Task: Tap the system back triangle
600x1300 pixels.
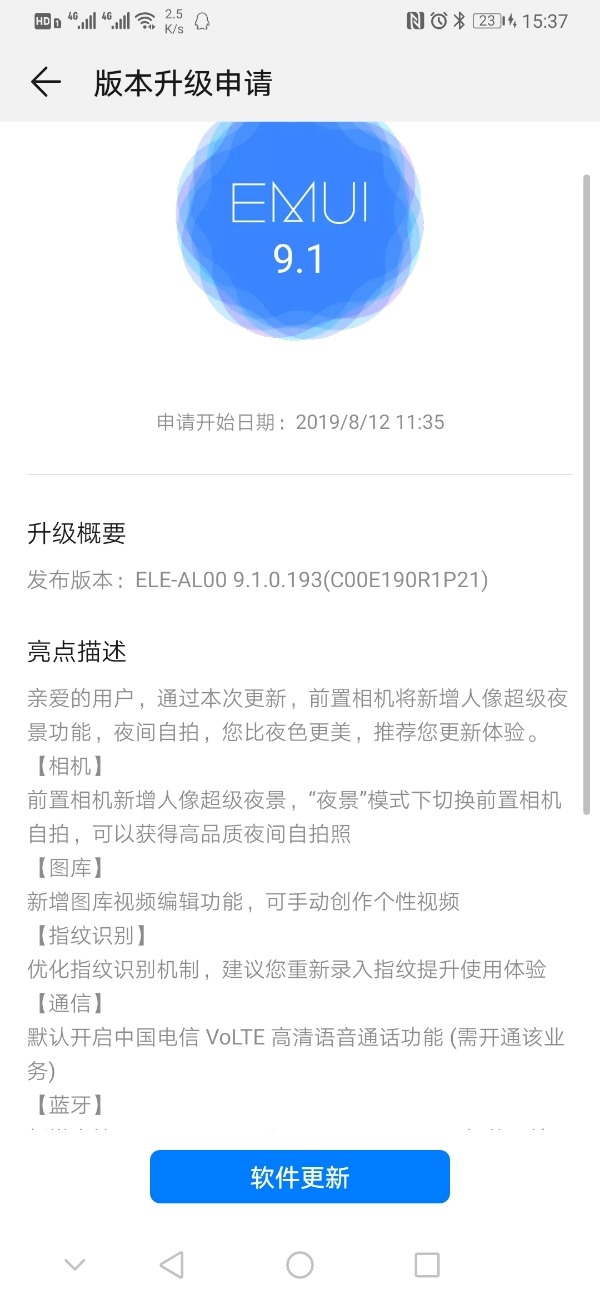Action: pos(172,1265)
